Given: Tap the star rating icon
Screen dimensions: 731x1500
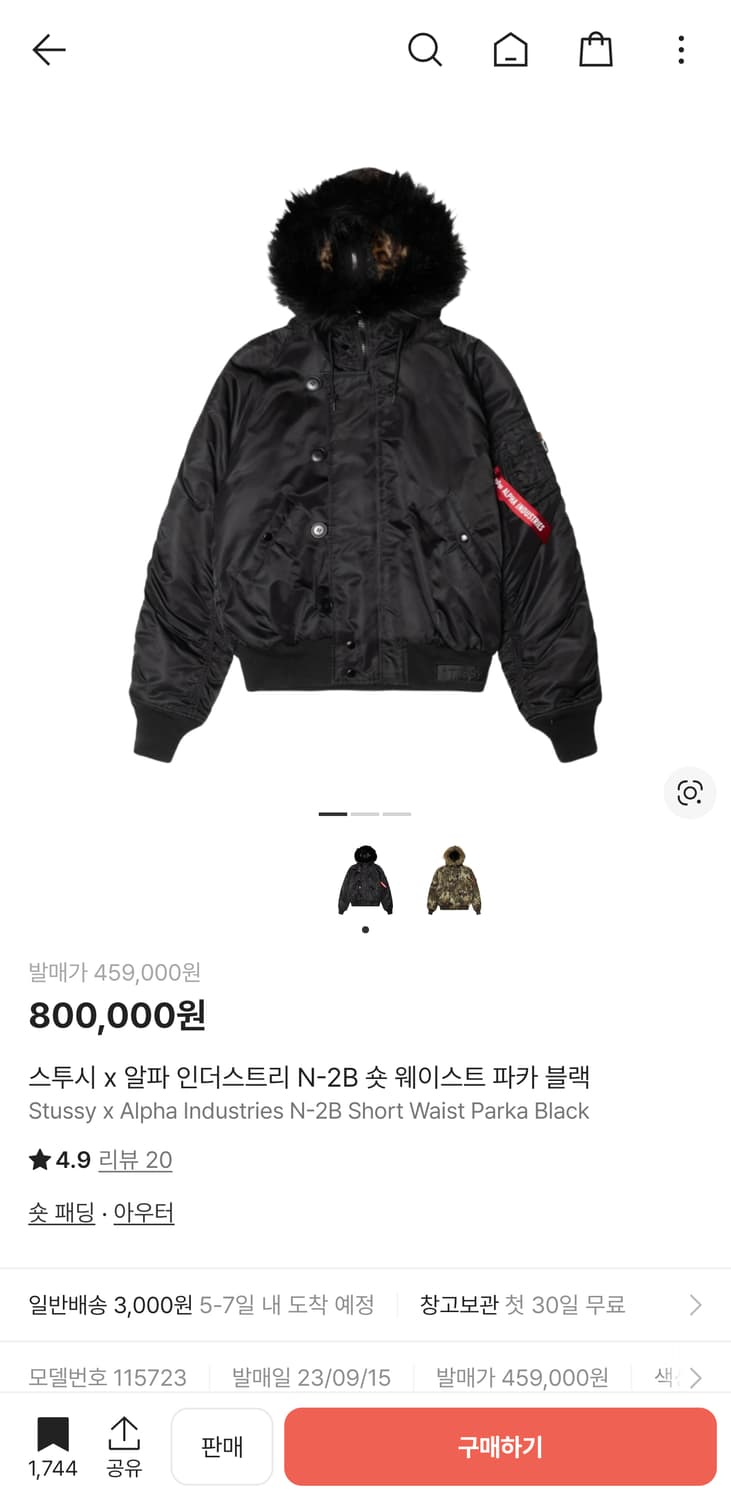Looking at the screenshot, I should (36, 1159).
